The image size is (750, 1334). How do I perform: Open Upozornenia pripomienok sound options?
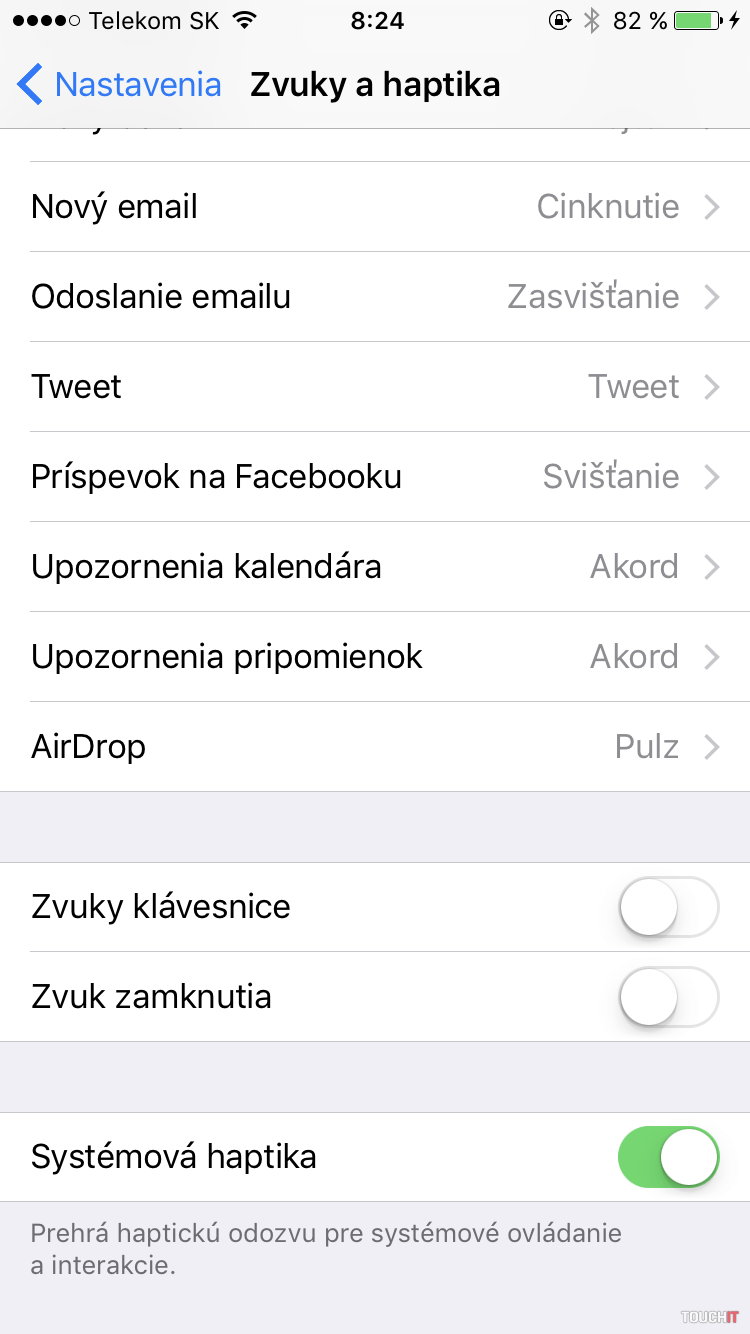[375, 657]
